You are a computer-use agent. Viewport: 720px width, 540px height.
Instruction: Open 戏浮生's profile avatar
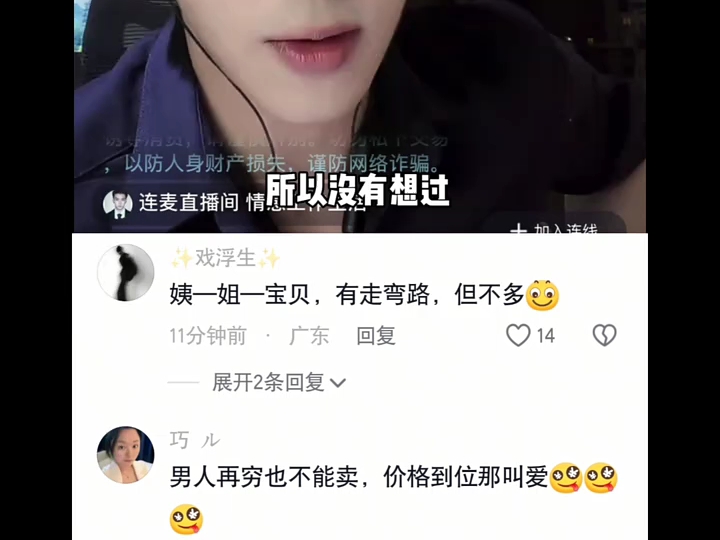coord(125,273)
